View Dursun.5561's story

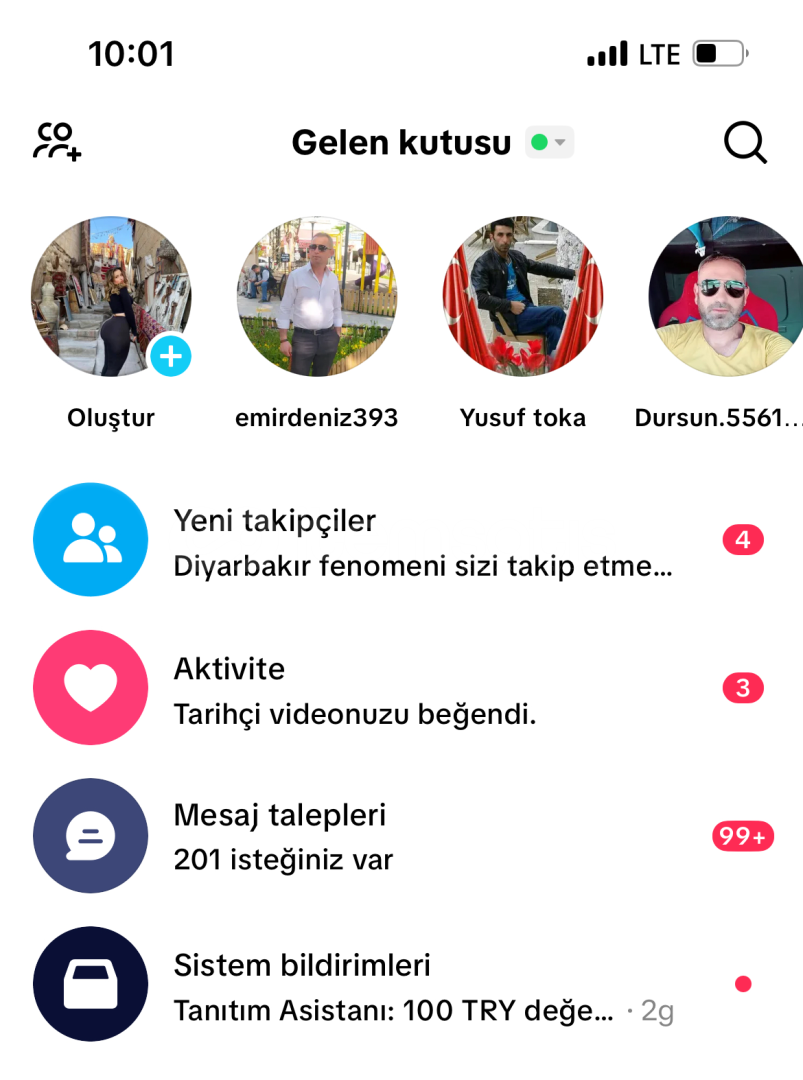pos(726,297)
